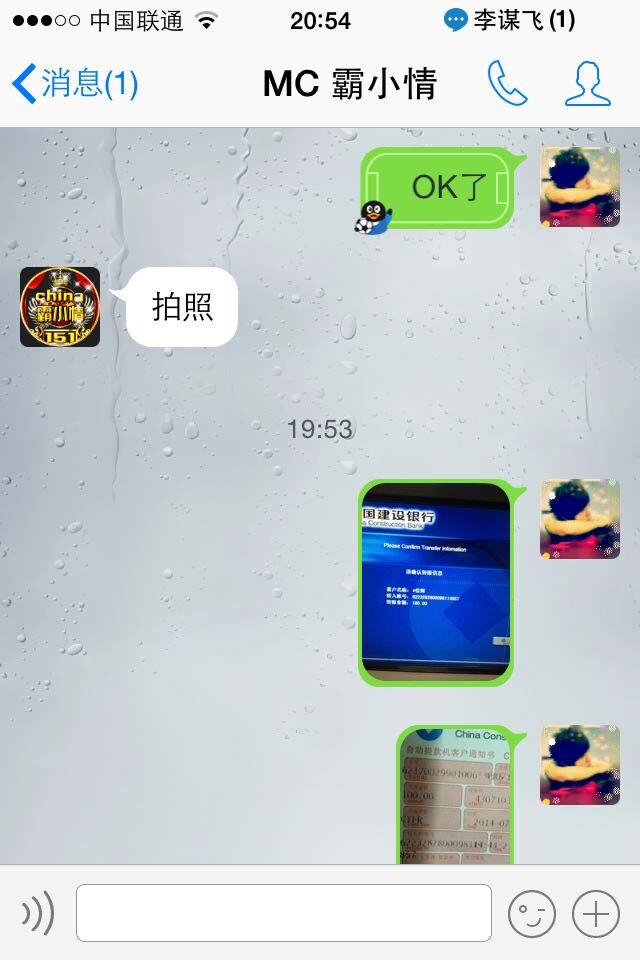Open the contact profile icon
This screenshot has height=960, width=640.
[587, 84]
